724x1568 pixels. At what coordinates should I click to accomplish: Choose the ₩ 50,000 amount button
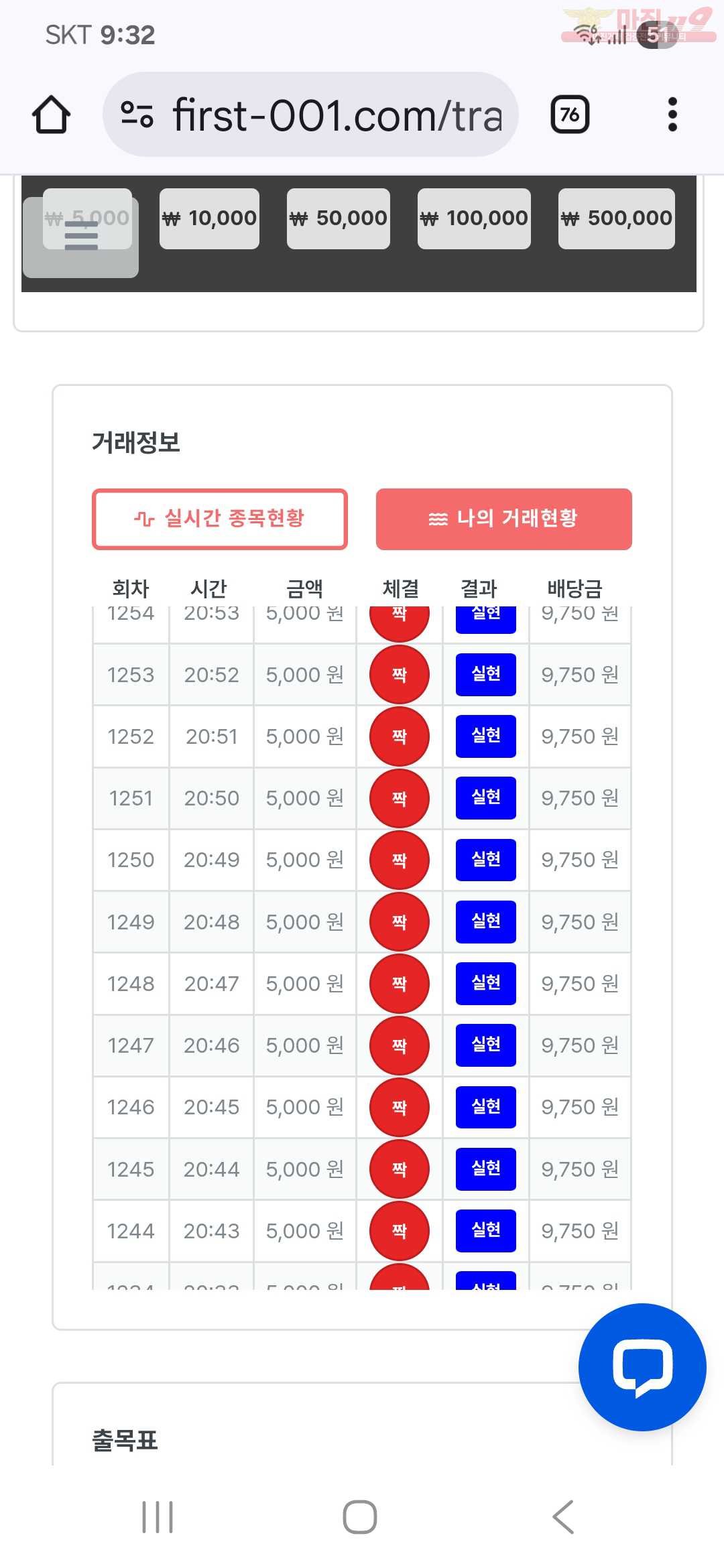[339, 218]
